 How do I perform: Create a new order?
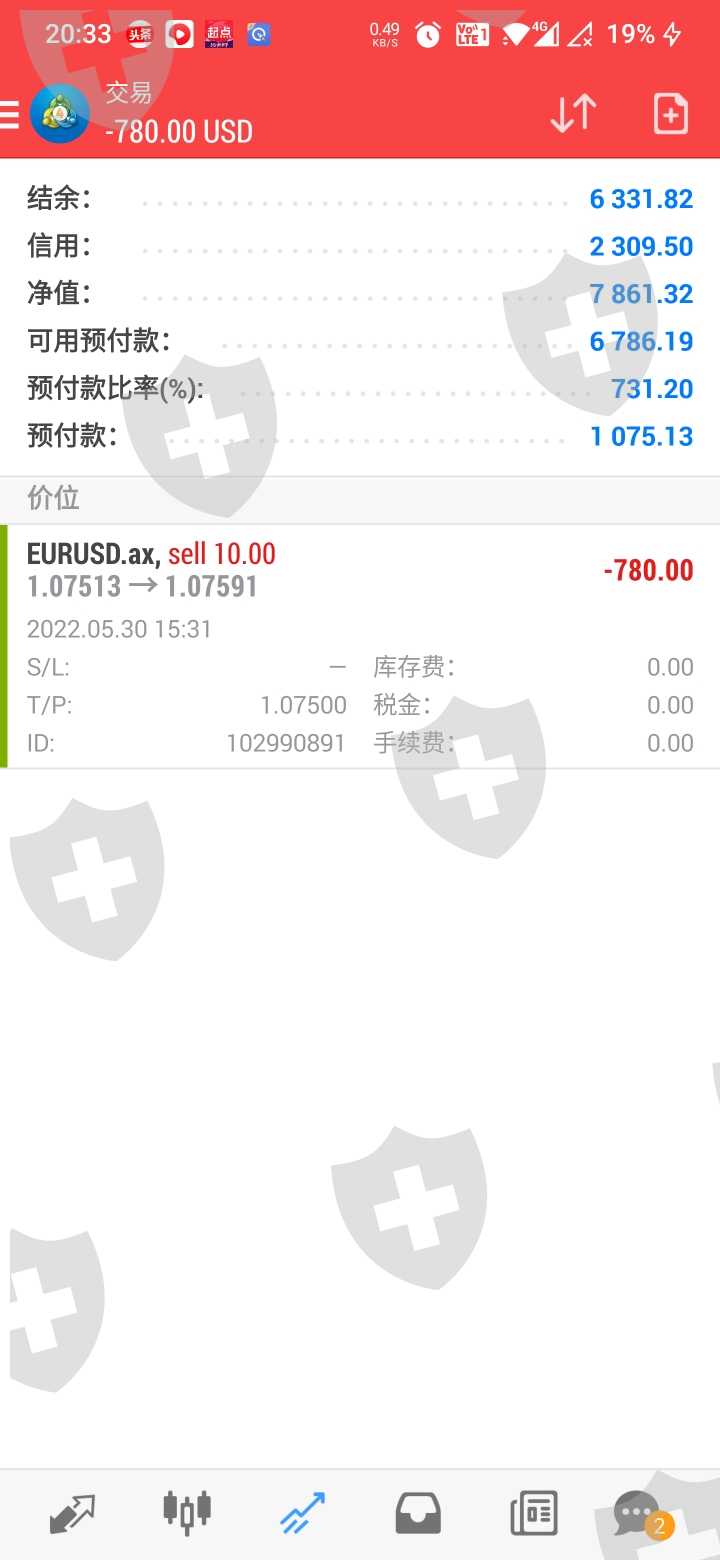pos(671,114)
